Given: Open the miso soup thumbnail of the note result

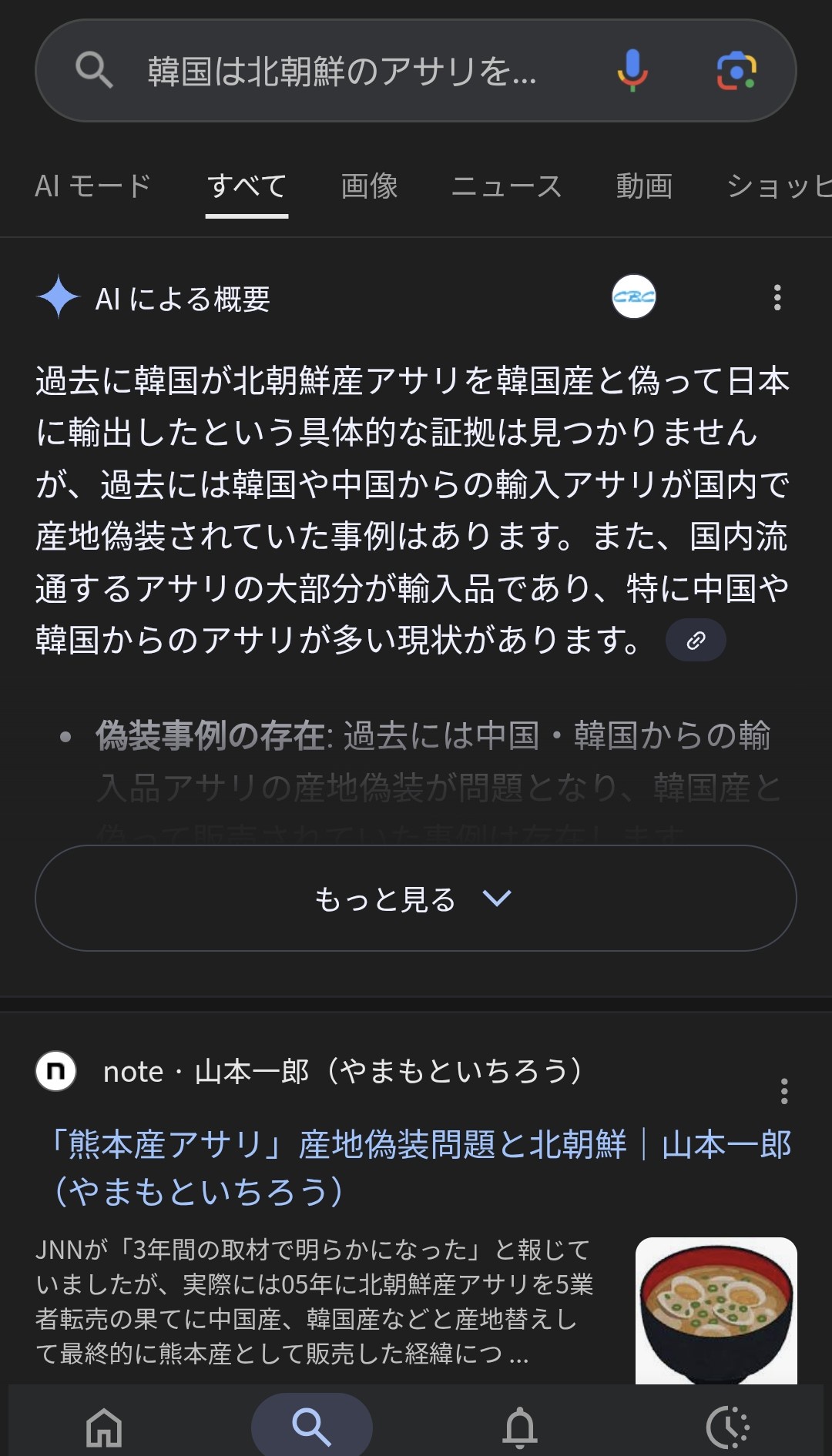Looking at the screenshot, I should pyautogui.click(x=716, y=1309).
